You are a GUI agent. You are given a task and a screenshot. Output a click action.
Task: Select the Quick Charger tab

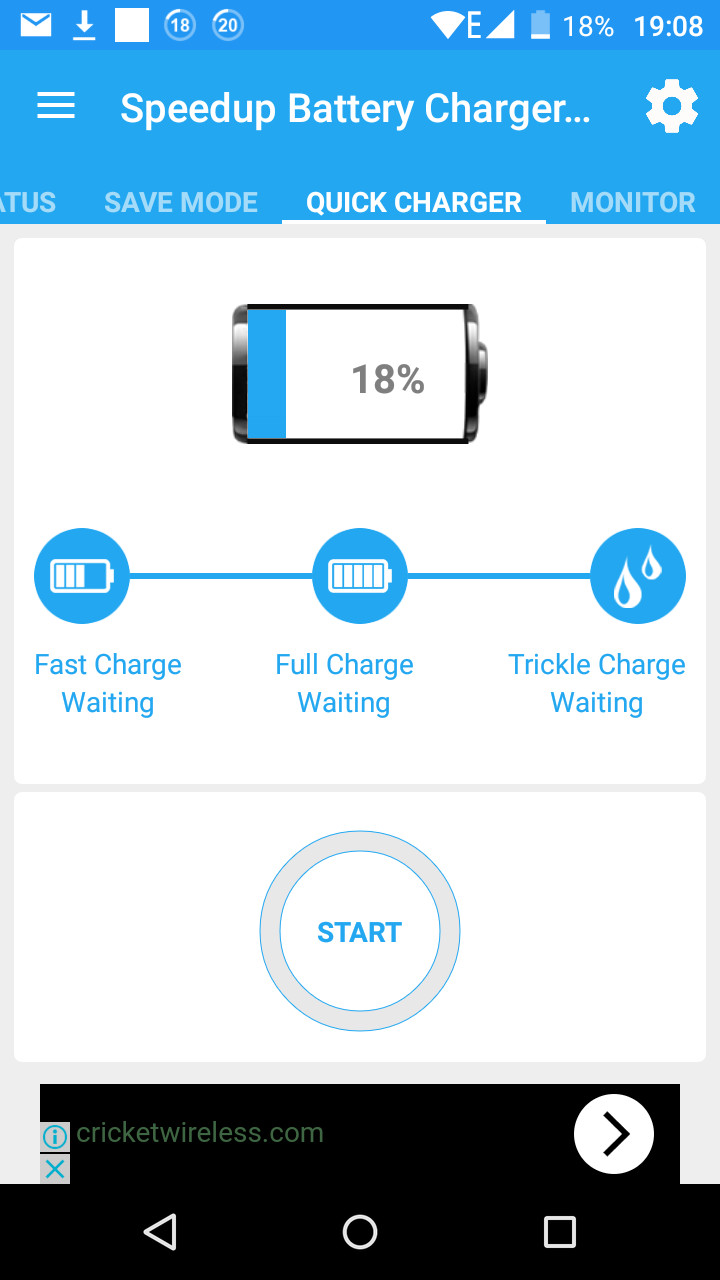[x=414, y=202]
